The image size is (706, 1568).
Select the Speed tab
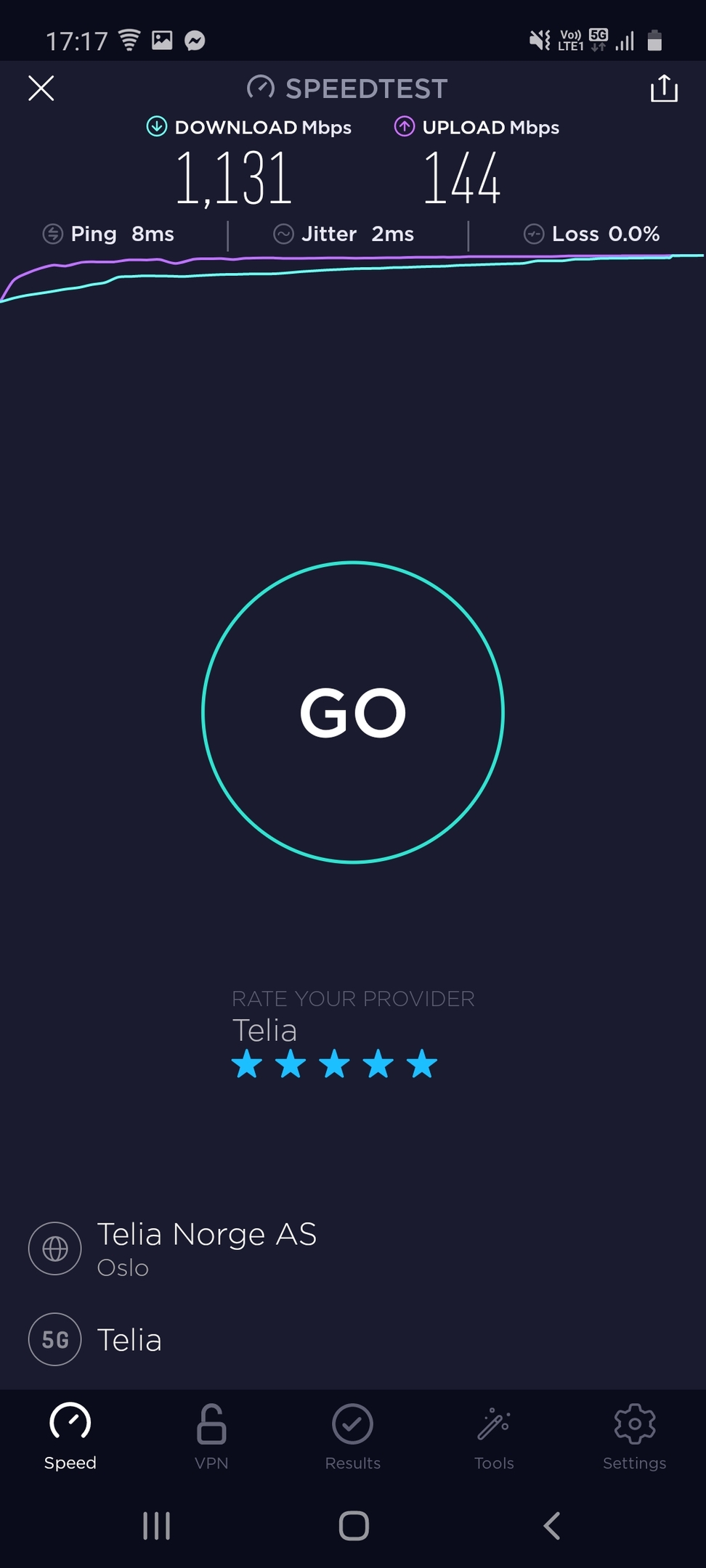coord(70,1437)
